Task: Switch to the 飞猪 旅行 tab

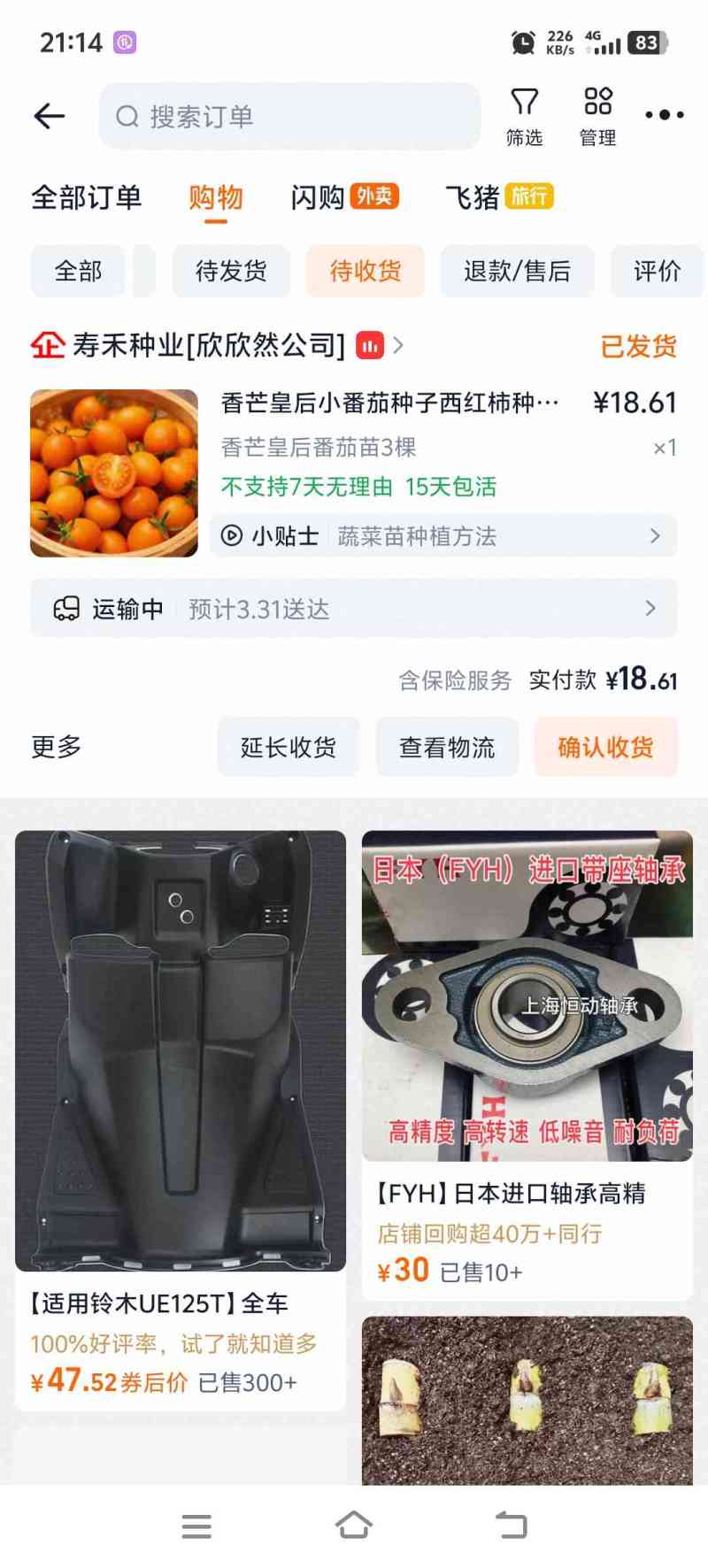Action: pyautogui.click(x=499, y=197)
